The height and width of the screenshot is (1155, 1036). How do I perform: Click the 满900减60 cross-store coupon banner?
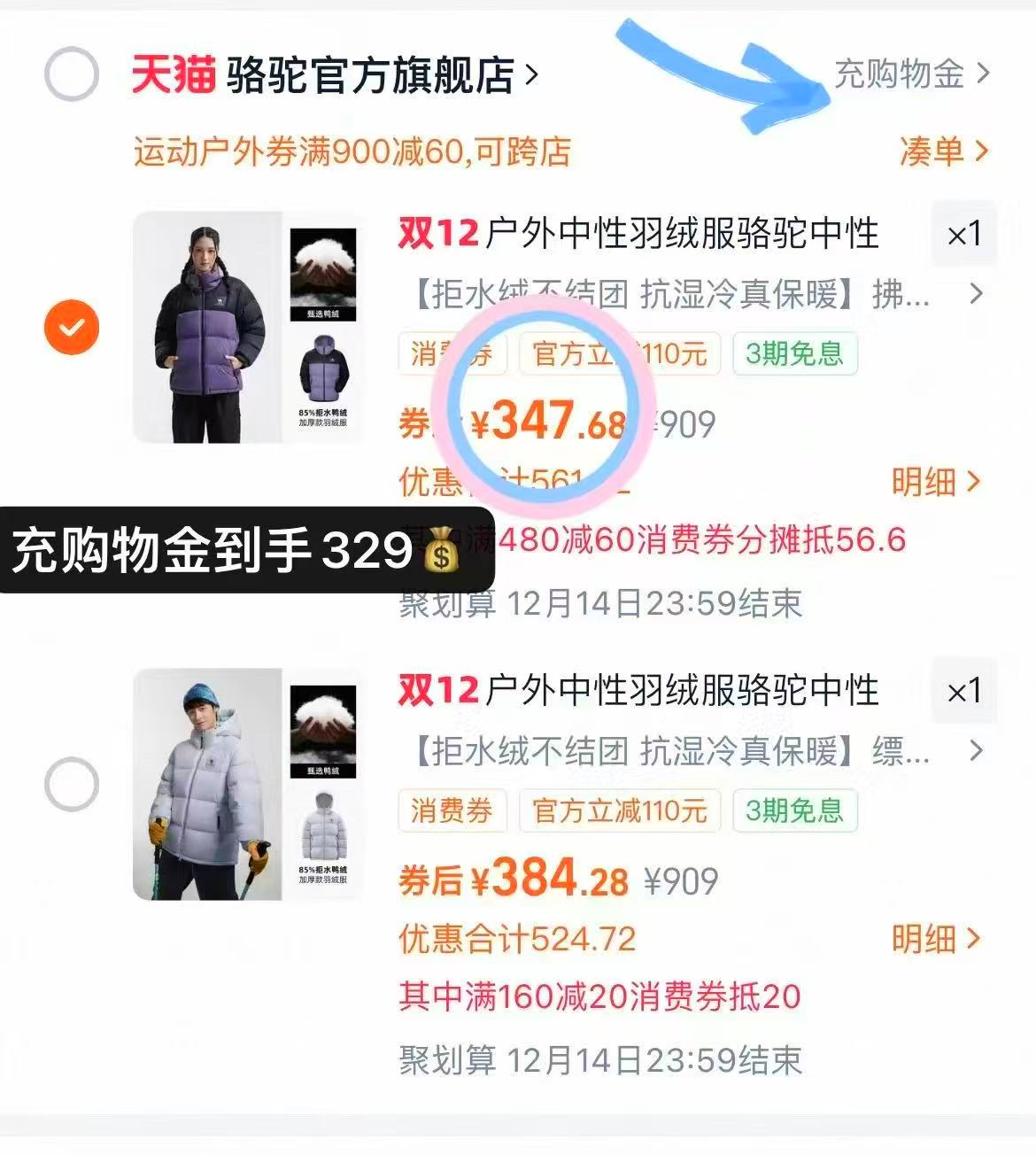(x=354, y=152)
